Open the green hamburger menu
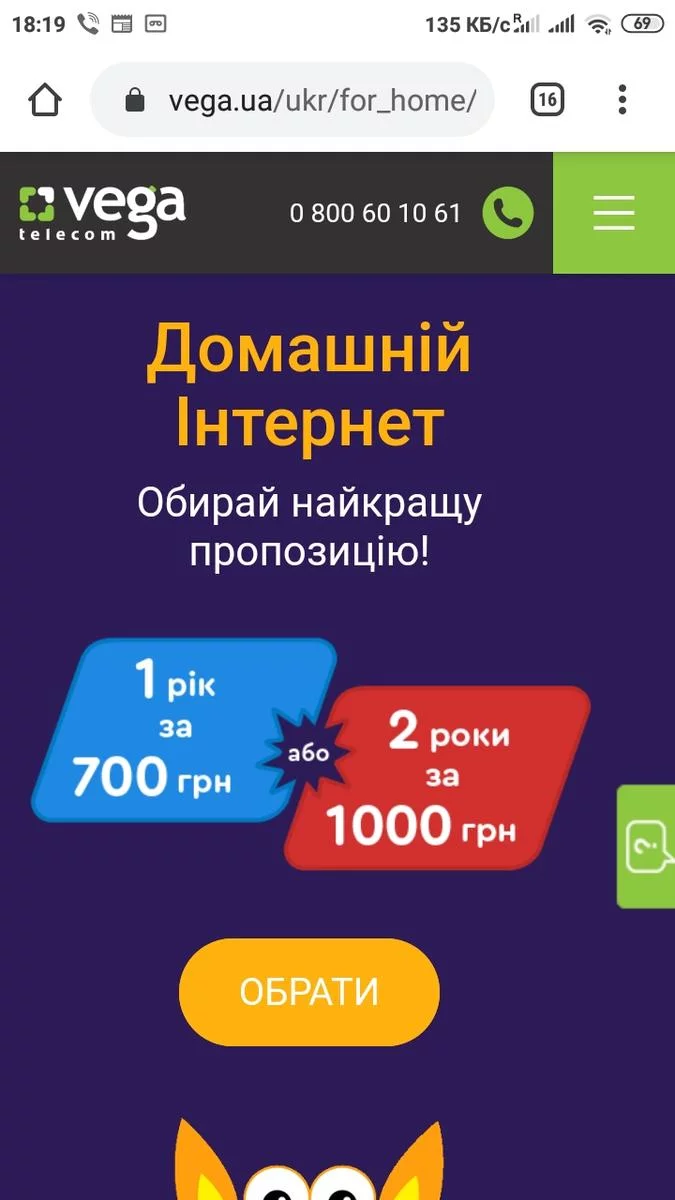675x1200 pixels. (x=613, y=213)
